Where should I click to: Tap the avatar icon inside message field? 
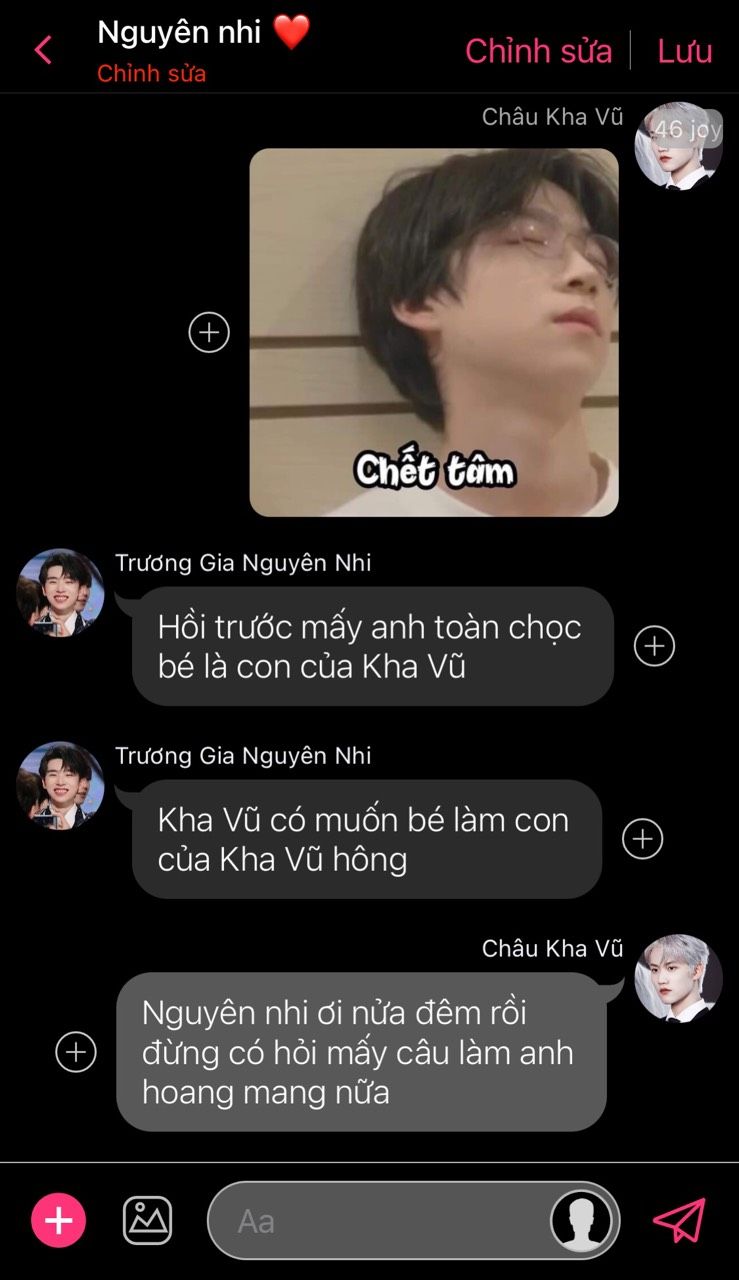coord(582,1221)
